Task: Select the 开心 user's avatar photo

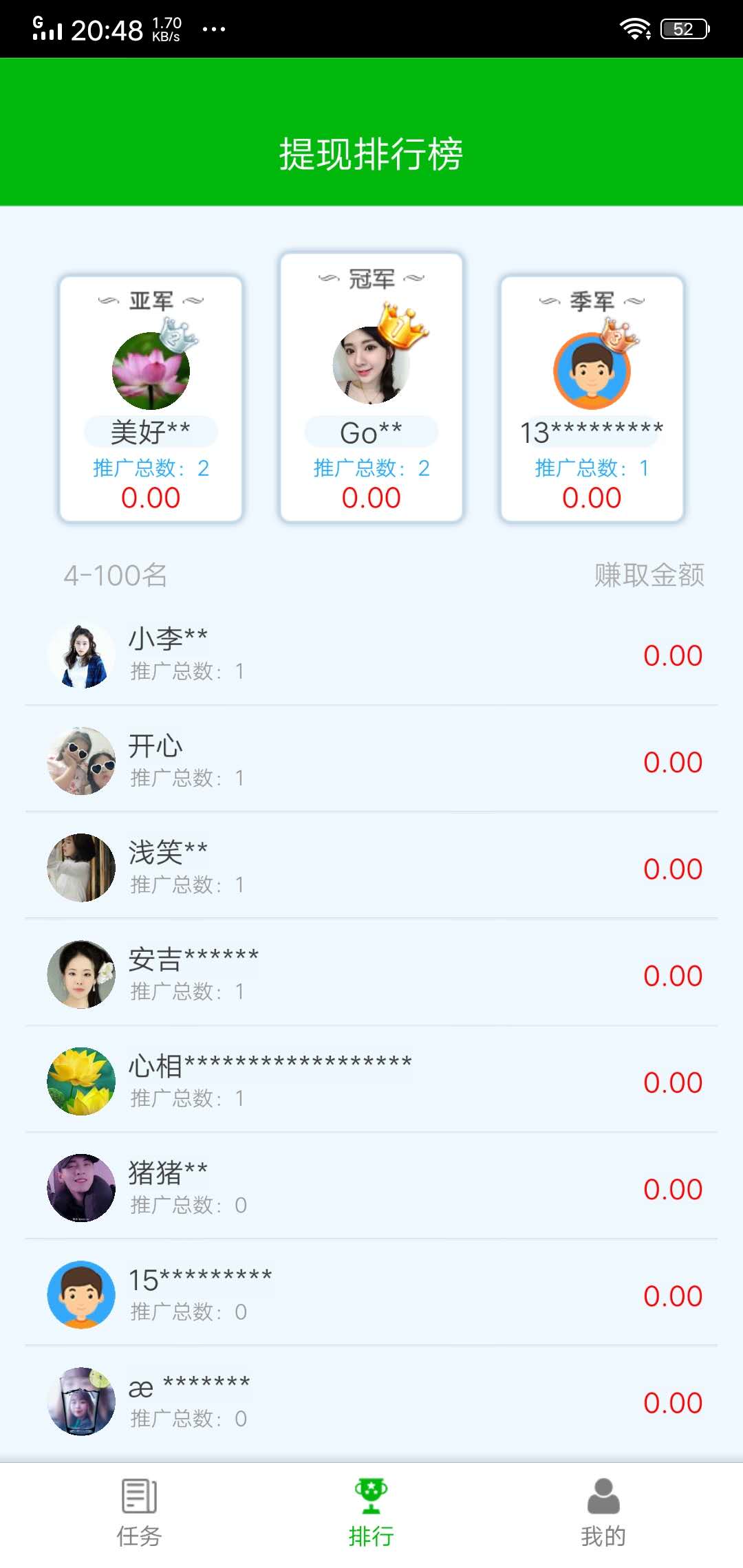Action: 80,762
